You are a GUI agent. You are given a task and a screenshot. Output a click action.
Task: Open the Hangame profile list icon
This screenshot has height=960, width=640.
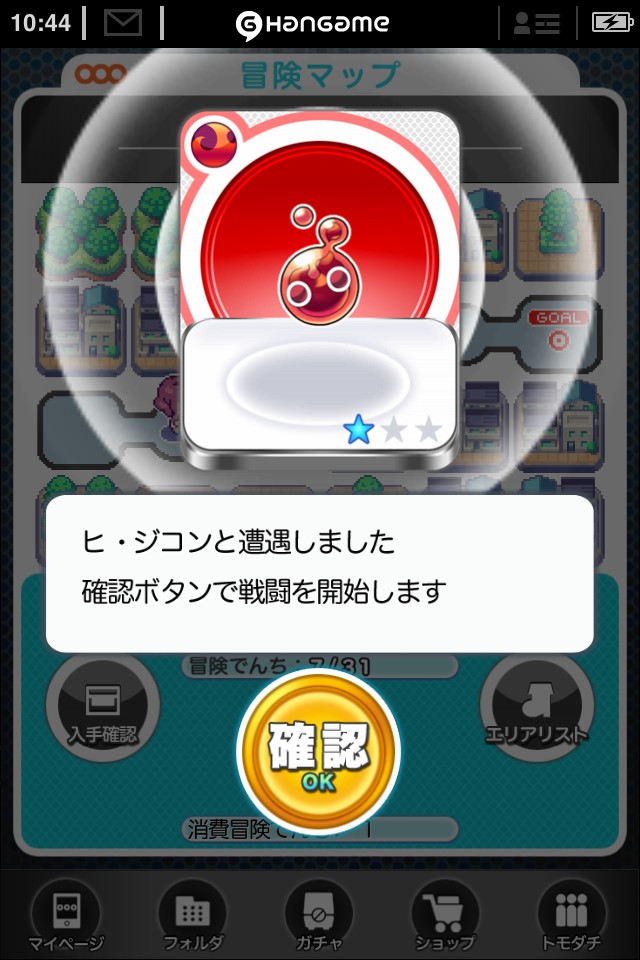[536, 23]
